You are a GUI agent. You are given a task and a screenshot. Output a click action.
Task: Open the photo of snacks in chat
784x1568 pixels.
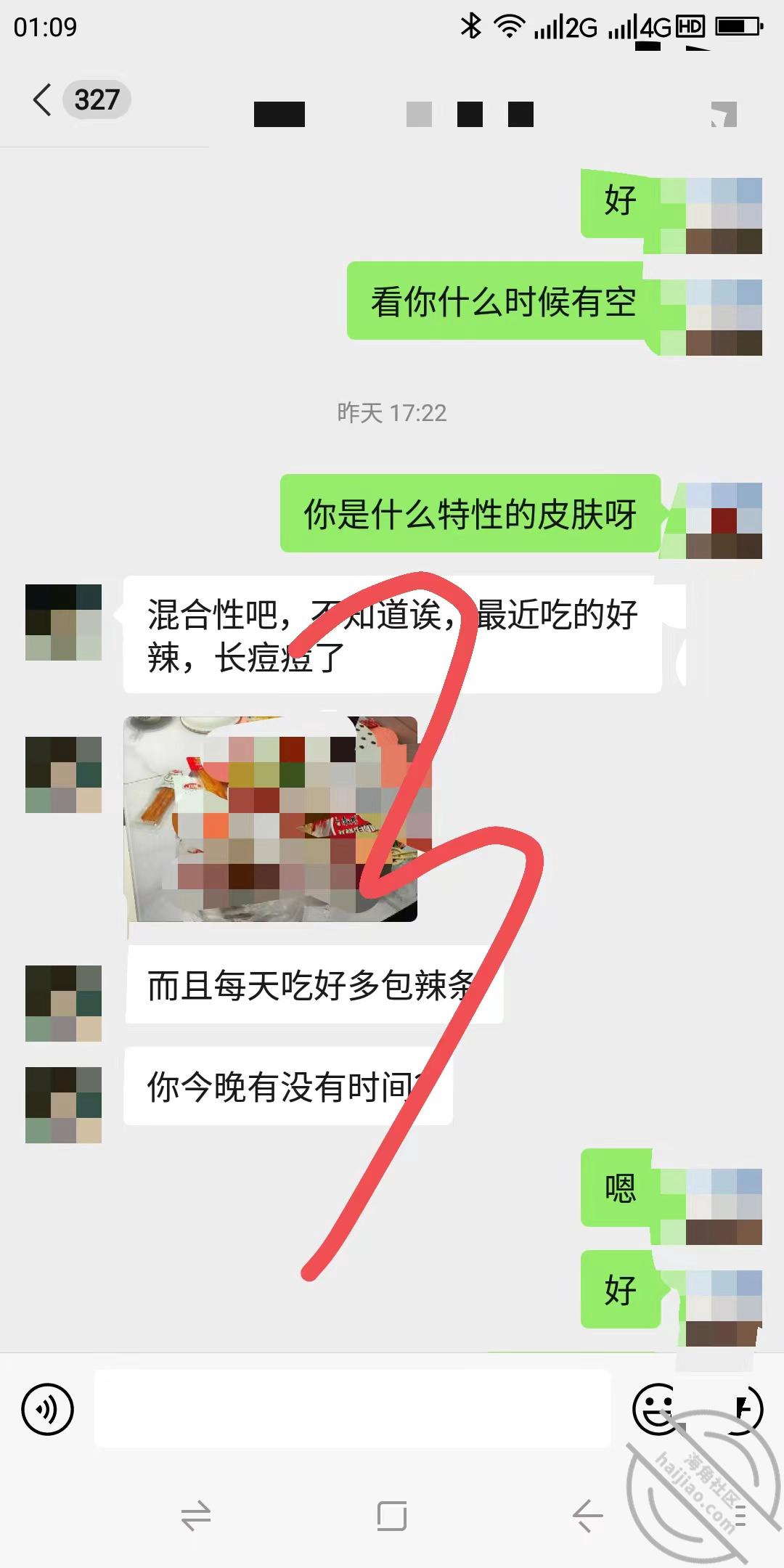[271, 819]
